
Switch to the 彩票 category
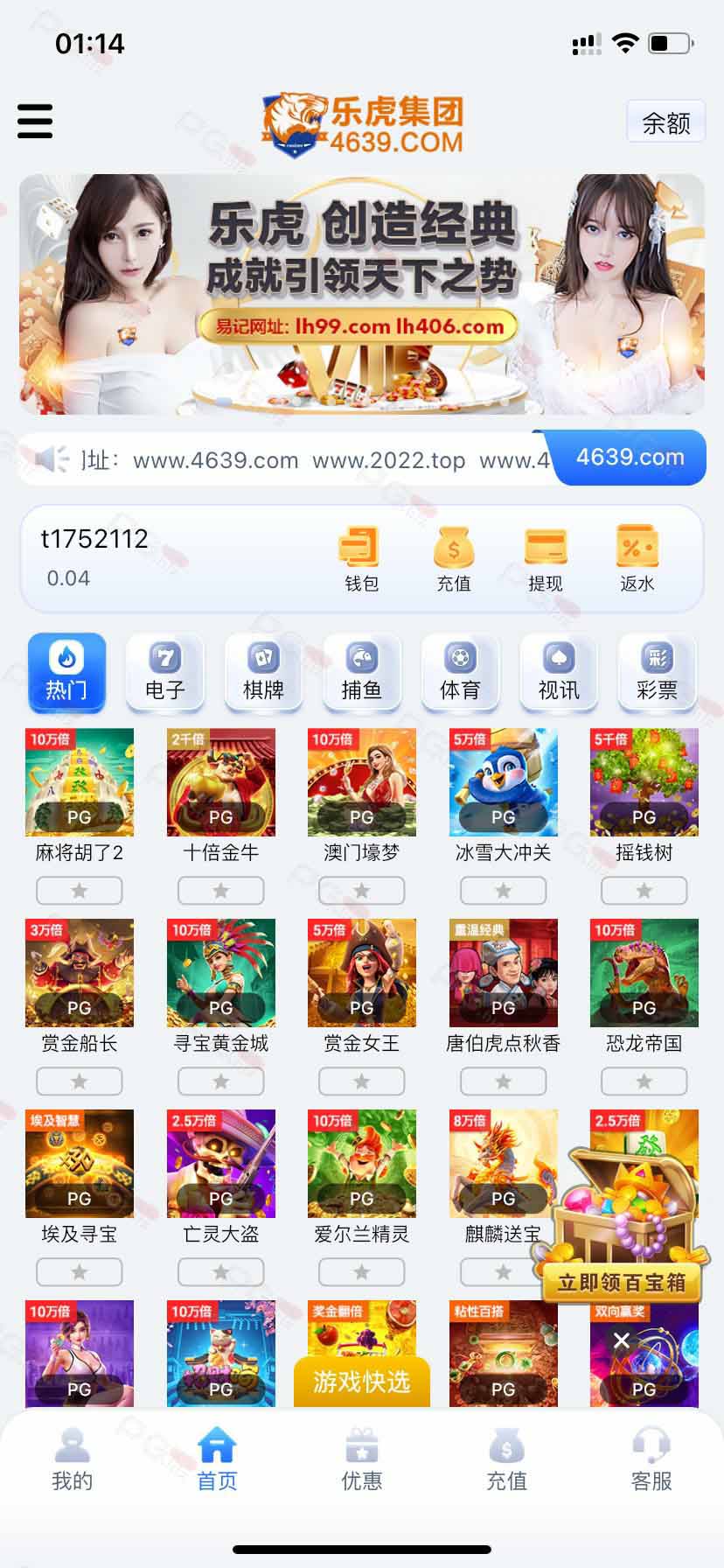tap(658, 671)
